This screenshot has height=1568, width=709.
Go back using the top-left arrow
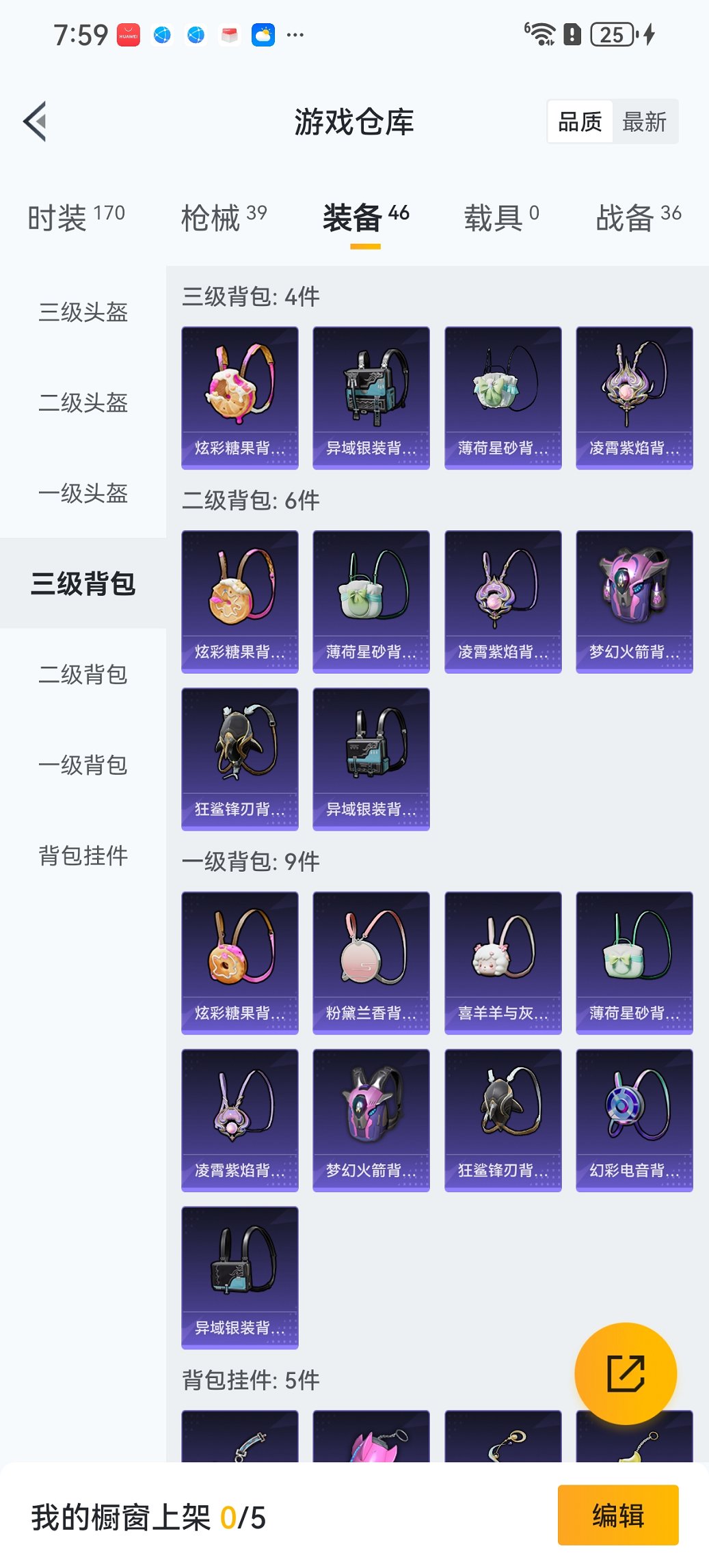(x=36, y=122)
